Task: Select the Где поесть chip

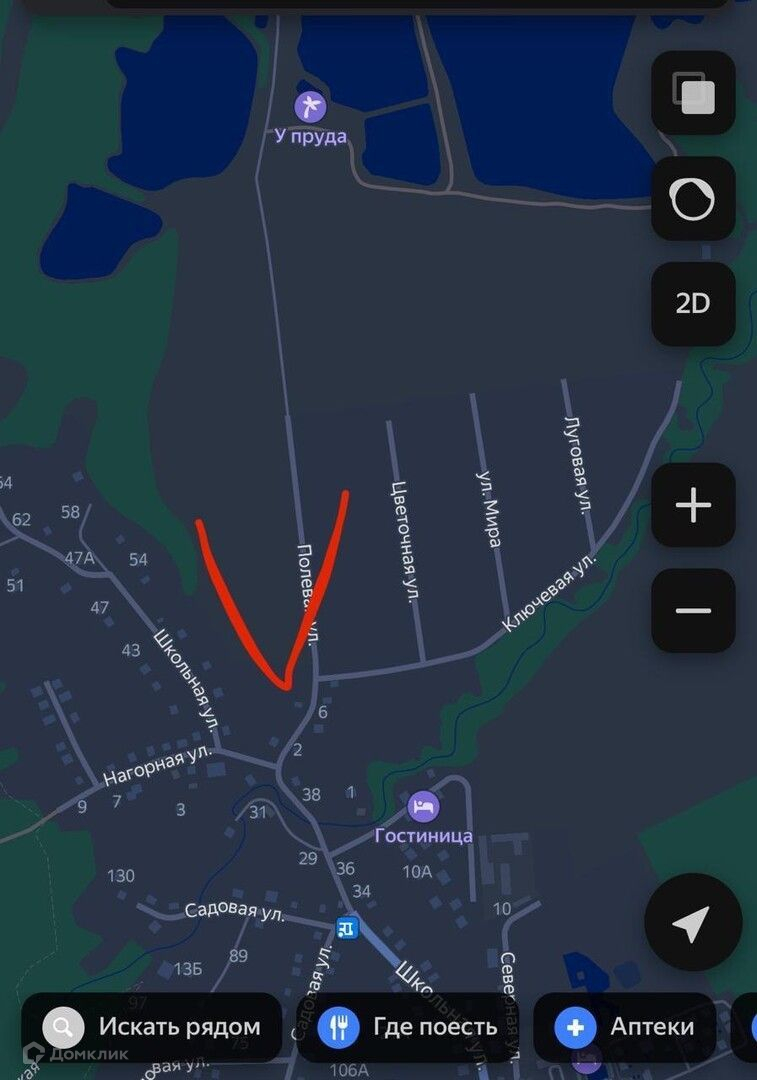Action: point(408,1027)
